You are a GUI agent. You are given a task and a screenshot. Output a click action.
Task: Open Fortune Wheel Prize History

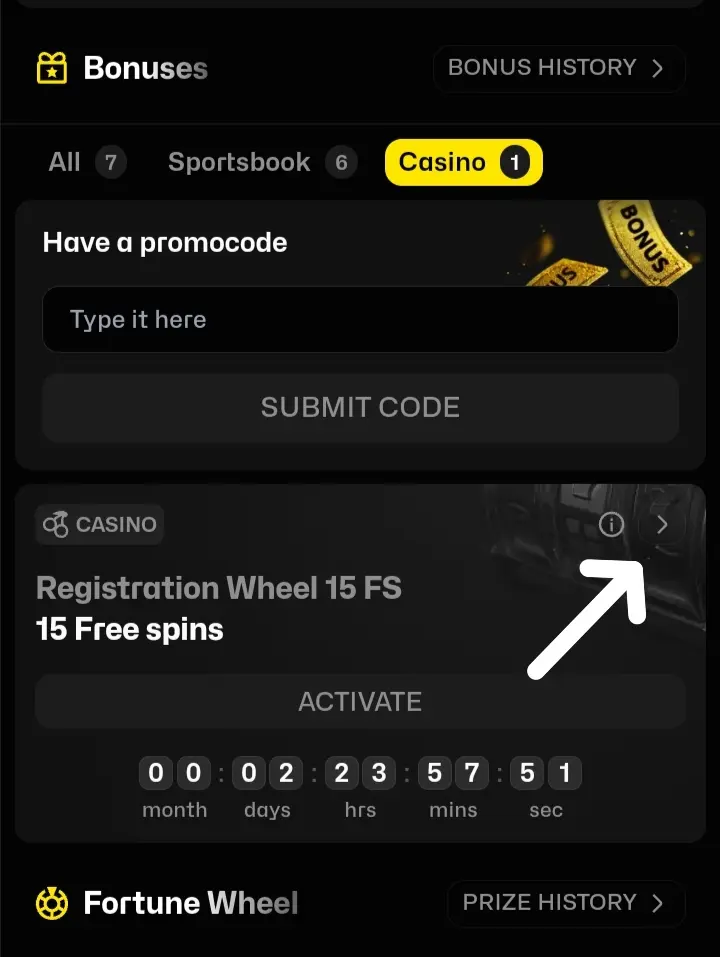coord(565,902)
